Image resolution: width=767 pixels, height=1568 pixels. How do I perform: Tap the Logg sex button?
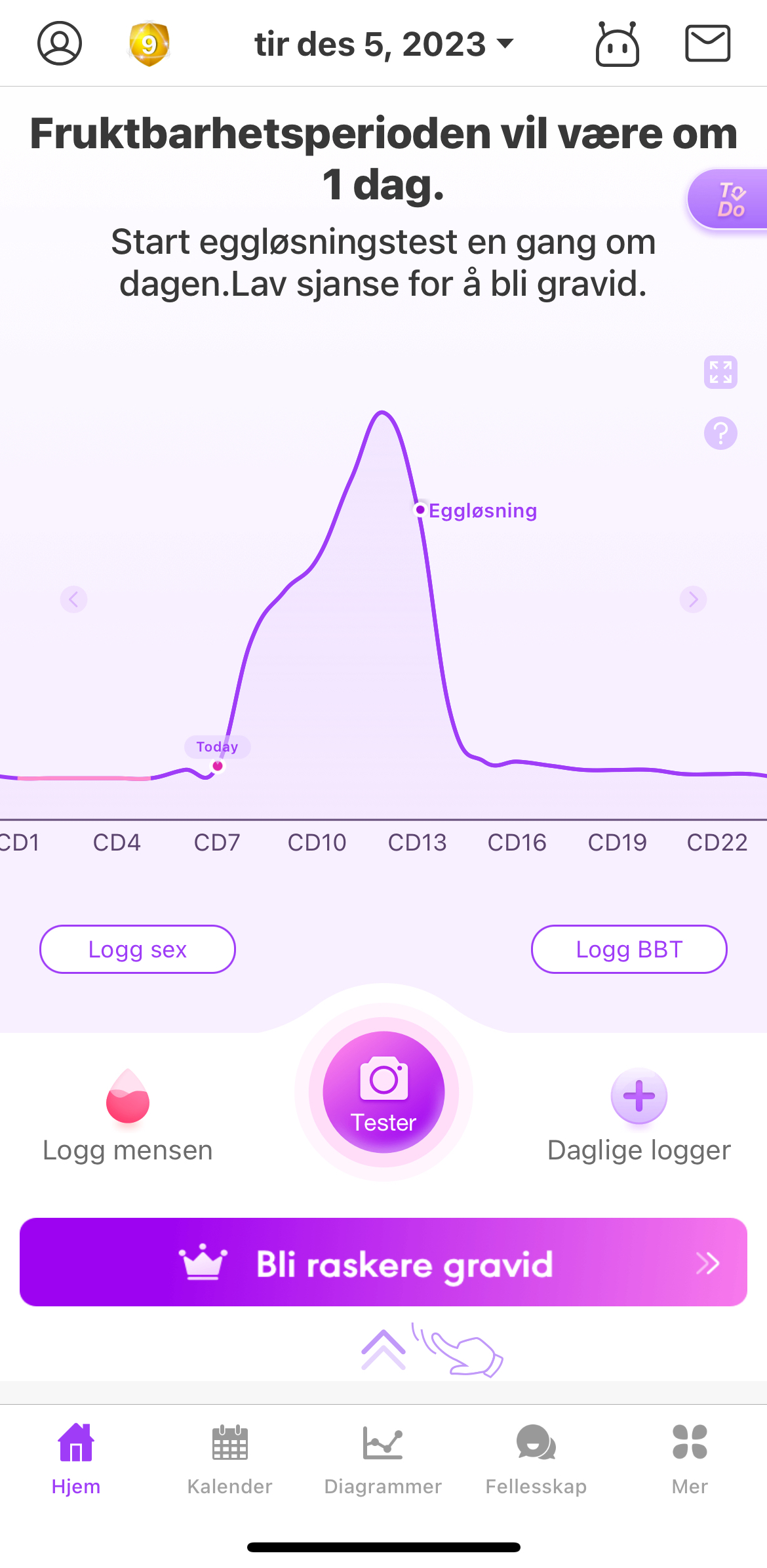[138, 949]
